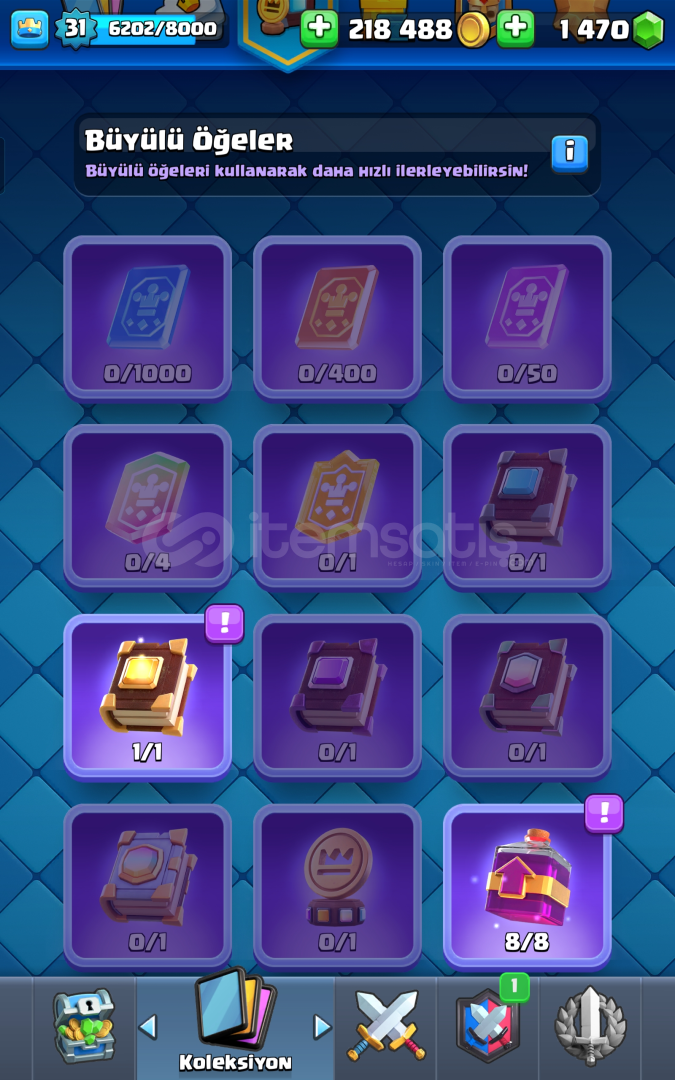Open the crown coin item 0/1

[x=338, y=886]
